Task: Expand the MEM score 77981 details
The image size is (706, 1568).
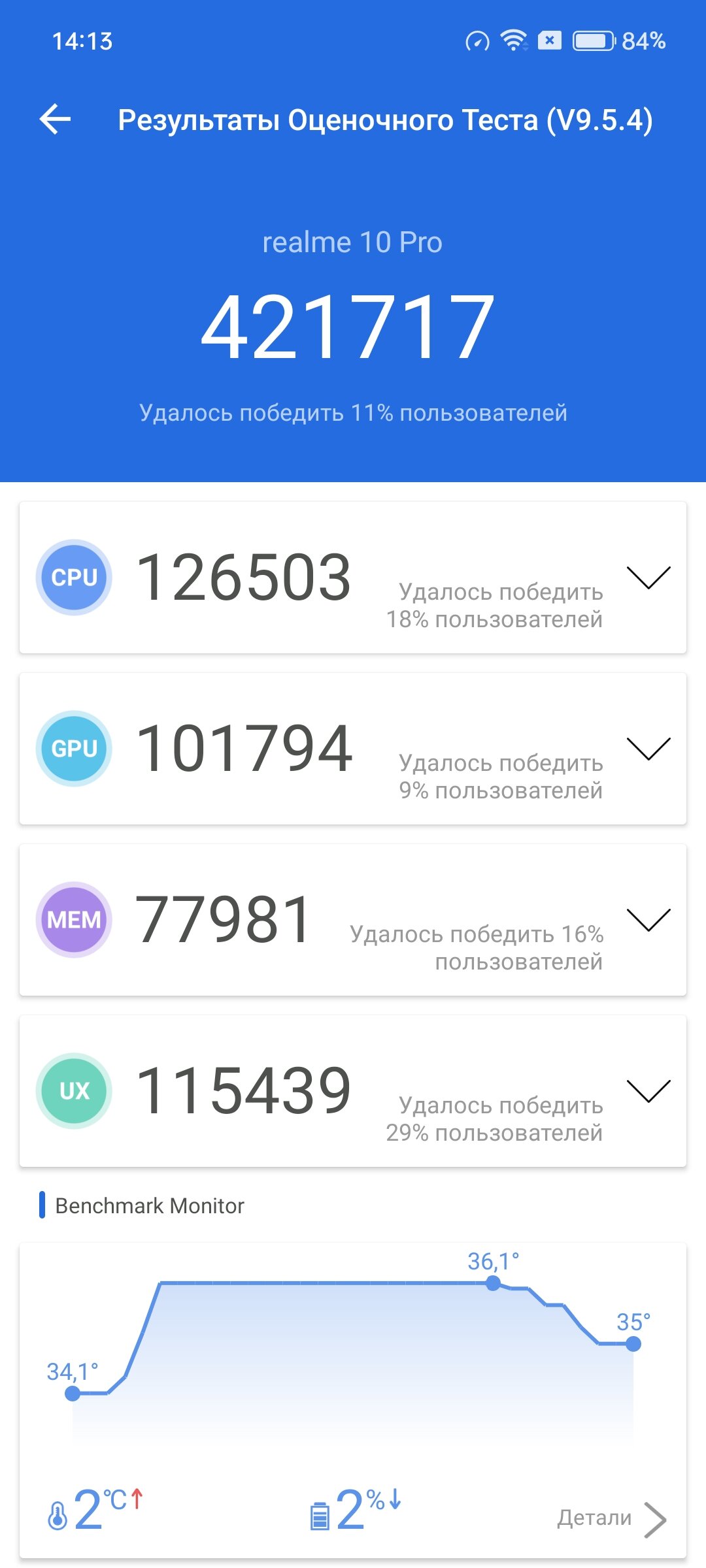Action: 648,920
